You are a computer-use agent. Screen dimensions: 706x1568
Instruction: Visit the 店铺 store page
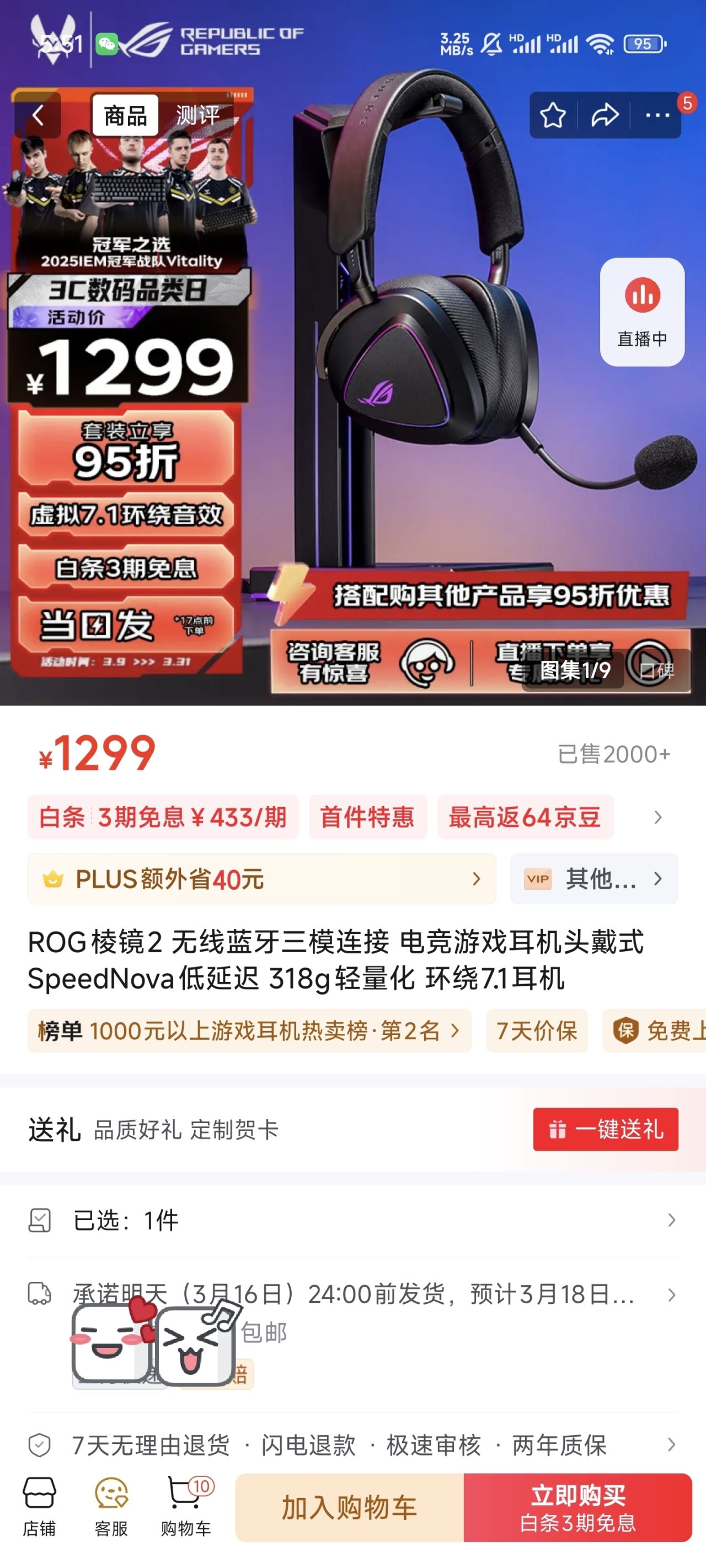click(x=40, y=1506)
